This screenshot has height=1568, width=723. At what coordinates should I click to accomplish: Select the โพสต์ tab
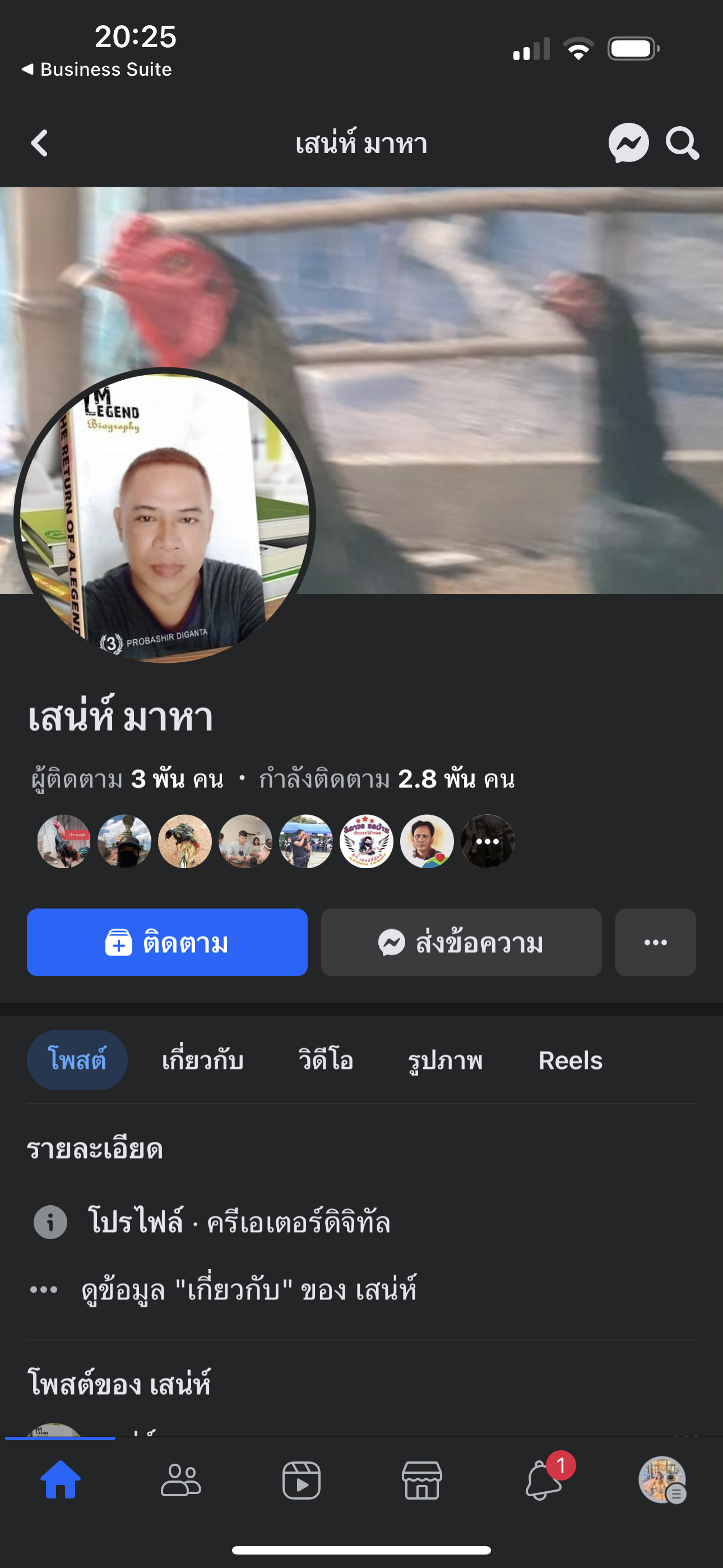77,1060
